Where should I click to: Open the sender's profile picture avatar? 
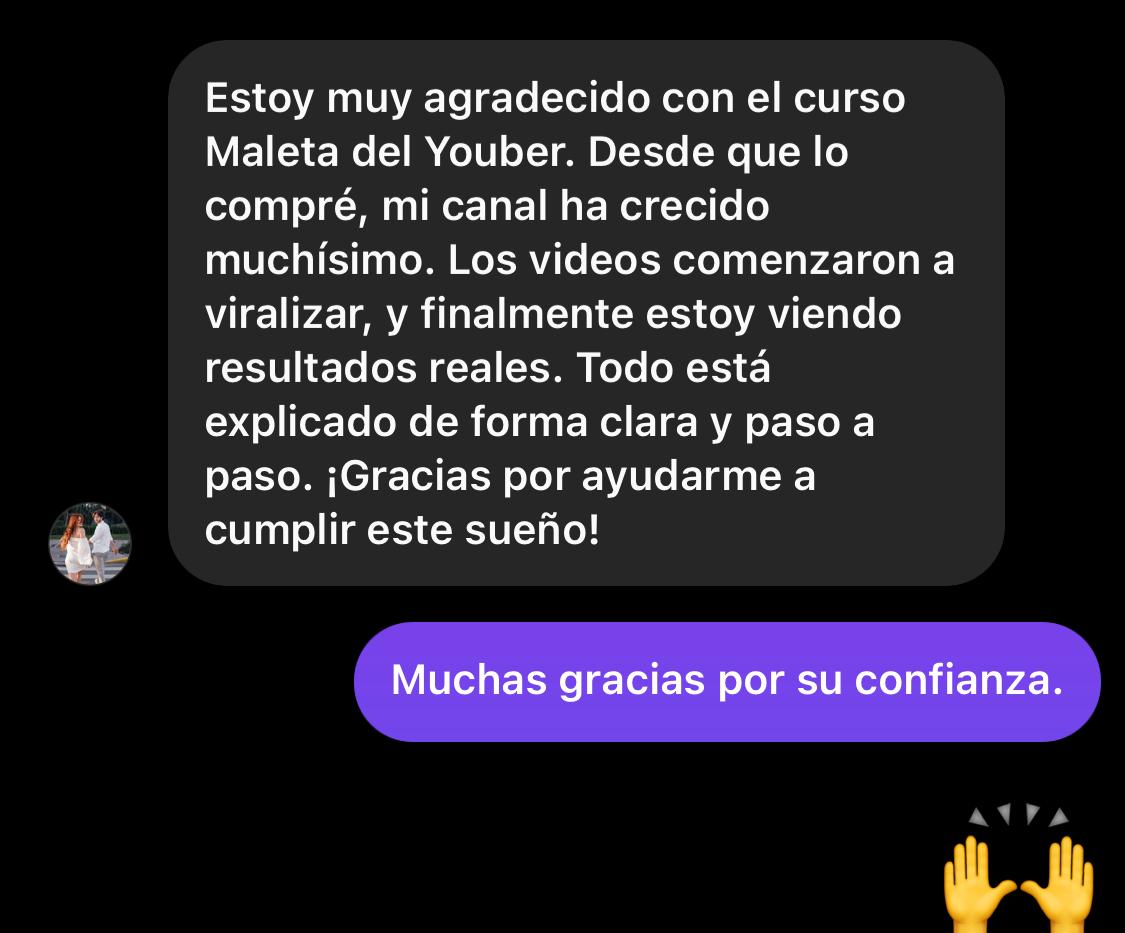pos(90,544)
